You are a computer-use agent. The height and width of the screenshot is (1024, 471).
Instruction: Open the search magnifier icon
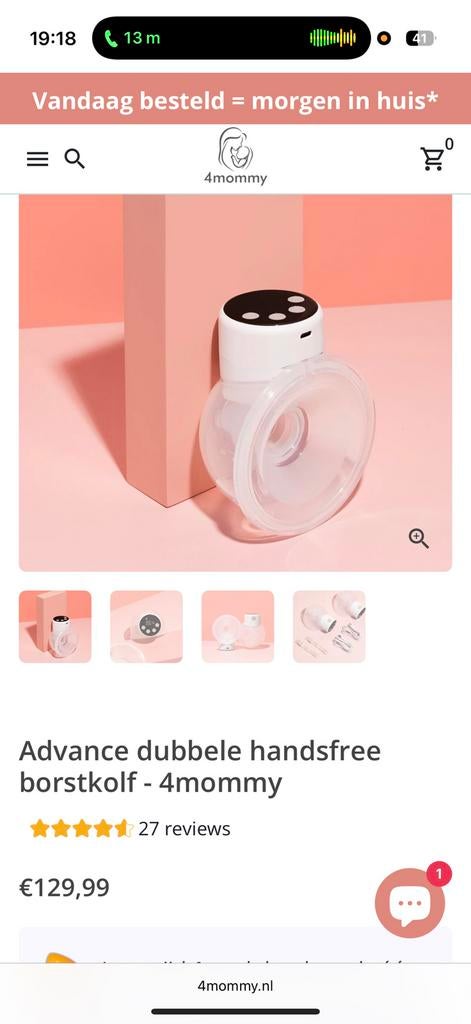74,159
